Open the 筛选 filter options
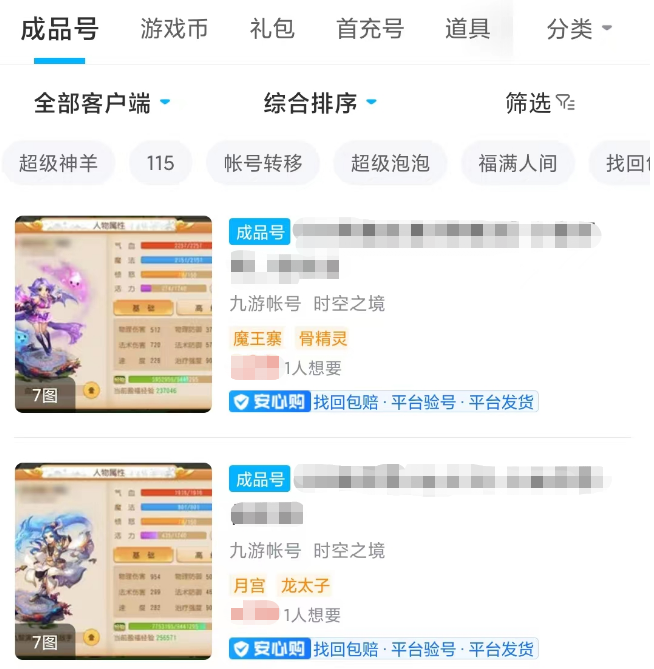Image resolution: width=654 pixels, height=669 pixels. [539, 102]
